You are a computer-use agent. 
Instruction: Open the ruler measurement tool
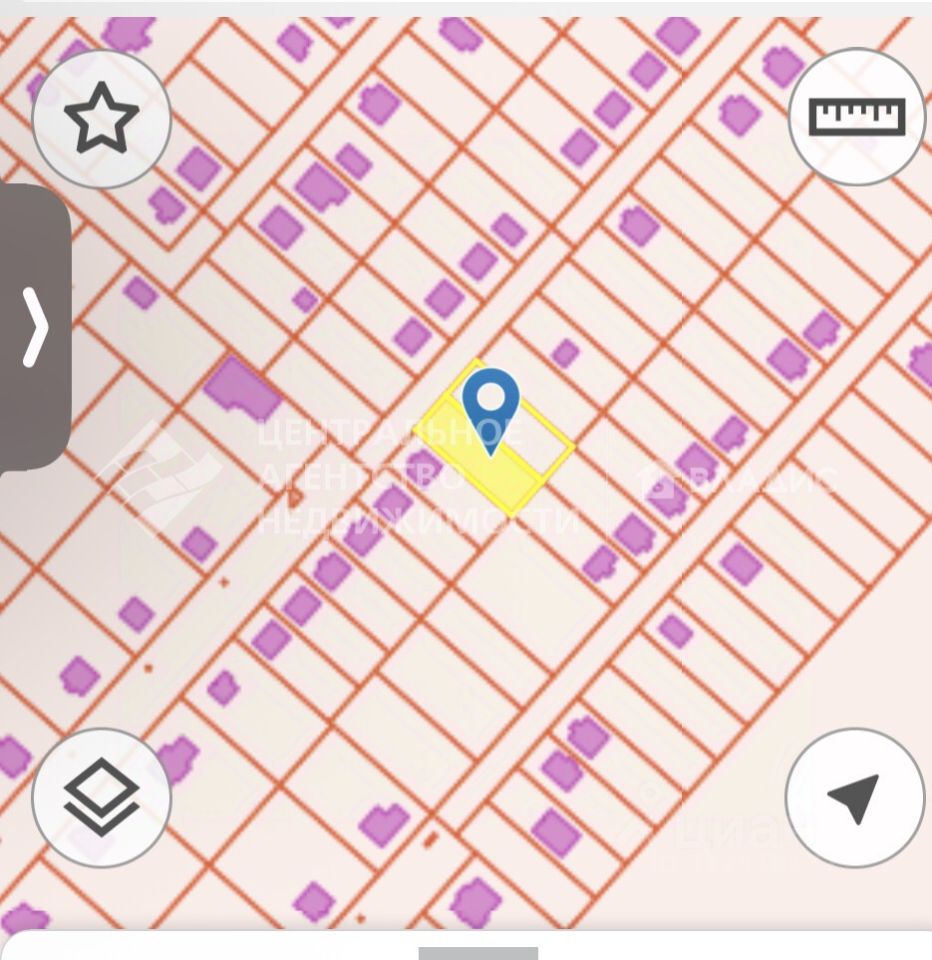pyautogui.click(x=856, y=117)
